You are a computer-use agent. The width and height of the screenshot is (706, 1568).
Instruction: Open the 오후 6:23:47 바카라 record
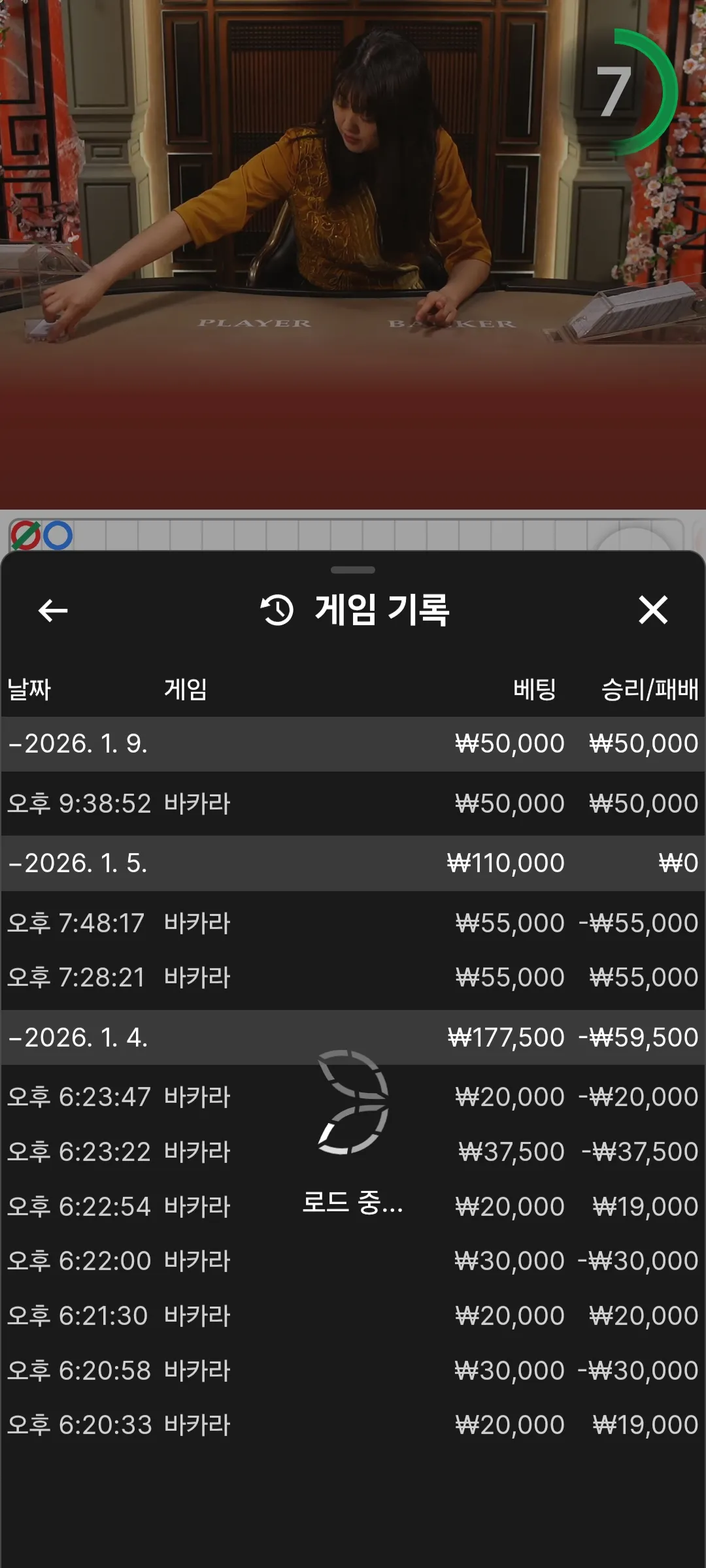click(353, 1097)
